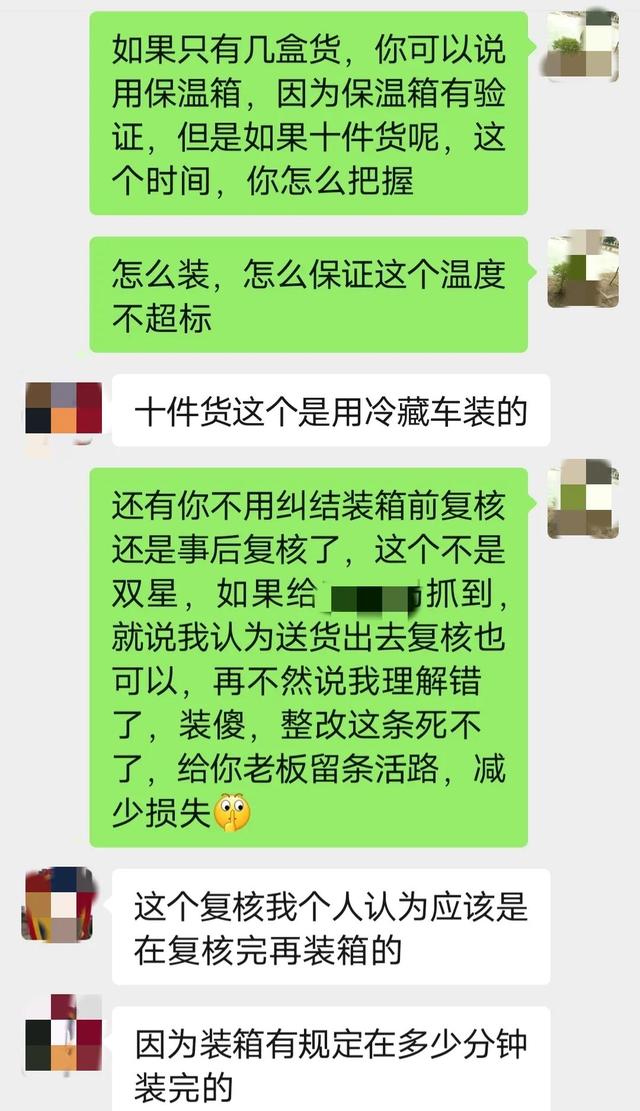This screenshot has height=1111, width=640.
Task: Tap avatar beside '还有你不用纠结装箱前复核' message
Action: [x=582, y=499]
